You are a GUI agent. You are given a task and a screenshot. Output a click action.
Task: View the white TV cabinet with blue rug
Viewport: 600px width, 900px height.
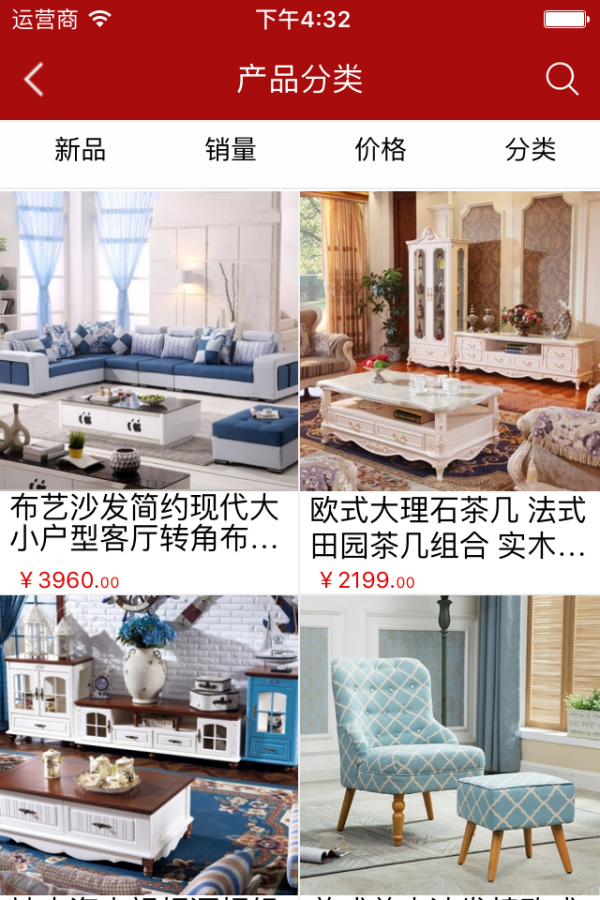click(x=149, y=745)
